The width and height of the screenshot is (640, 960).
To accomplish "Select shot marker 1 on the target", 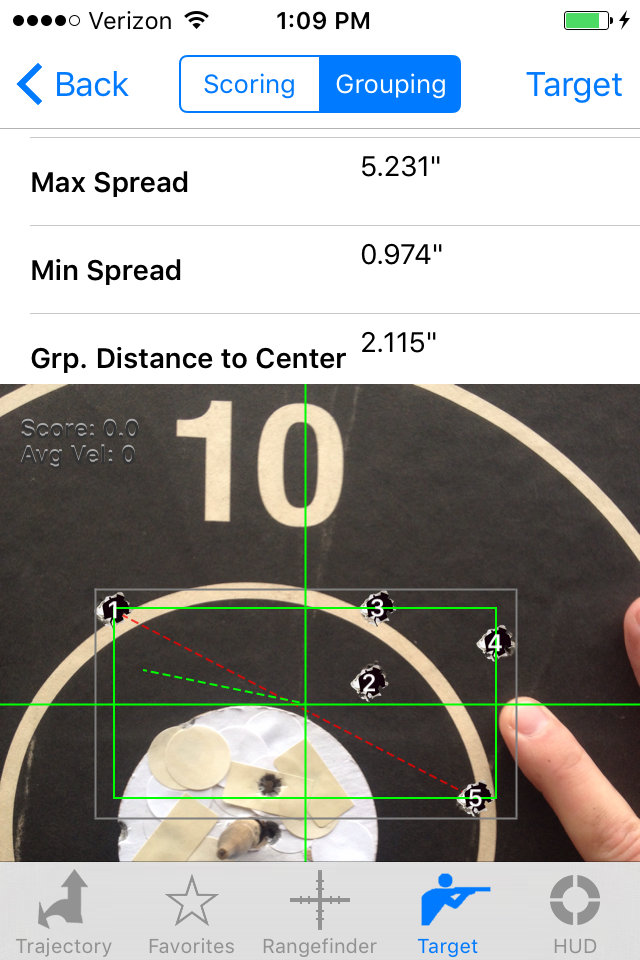I will 115,609.
